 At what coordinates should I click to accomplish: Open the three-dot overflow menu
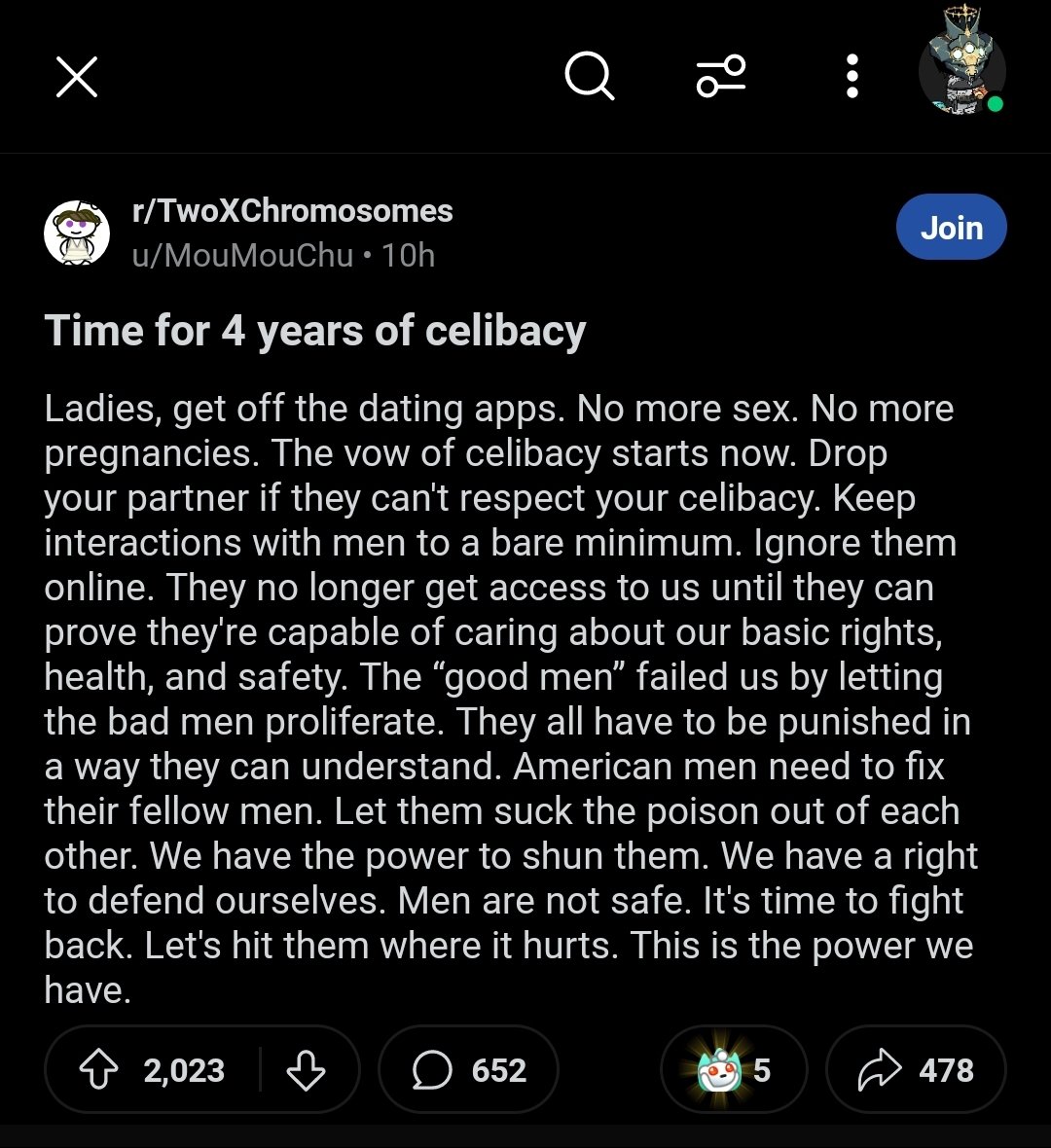[852, 76]
